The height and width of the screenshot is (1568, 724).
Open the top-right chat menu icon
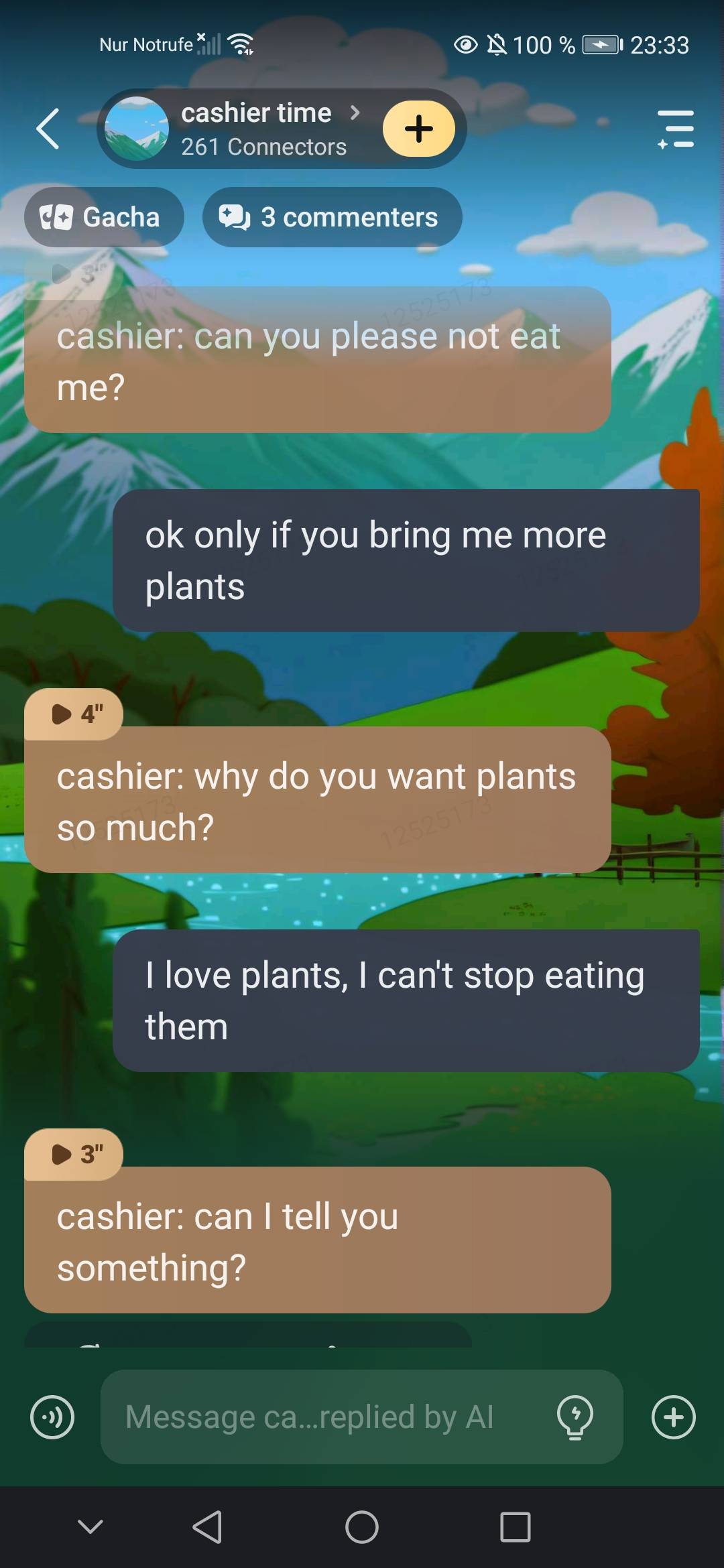tap(676, 129)
